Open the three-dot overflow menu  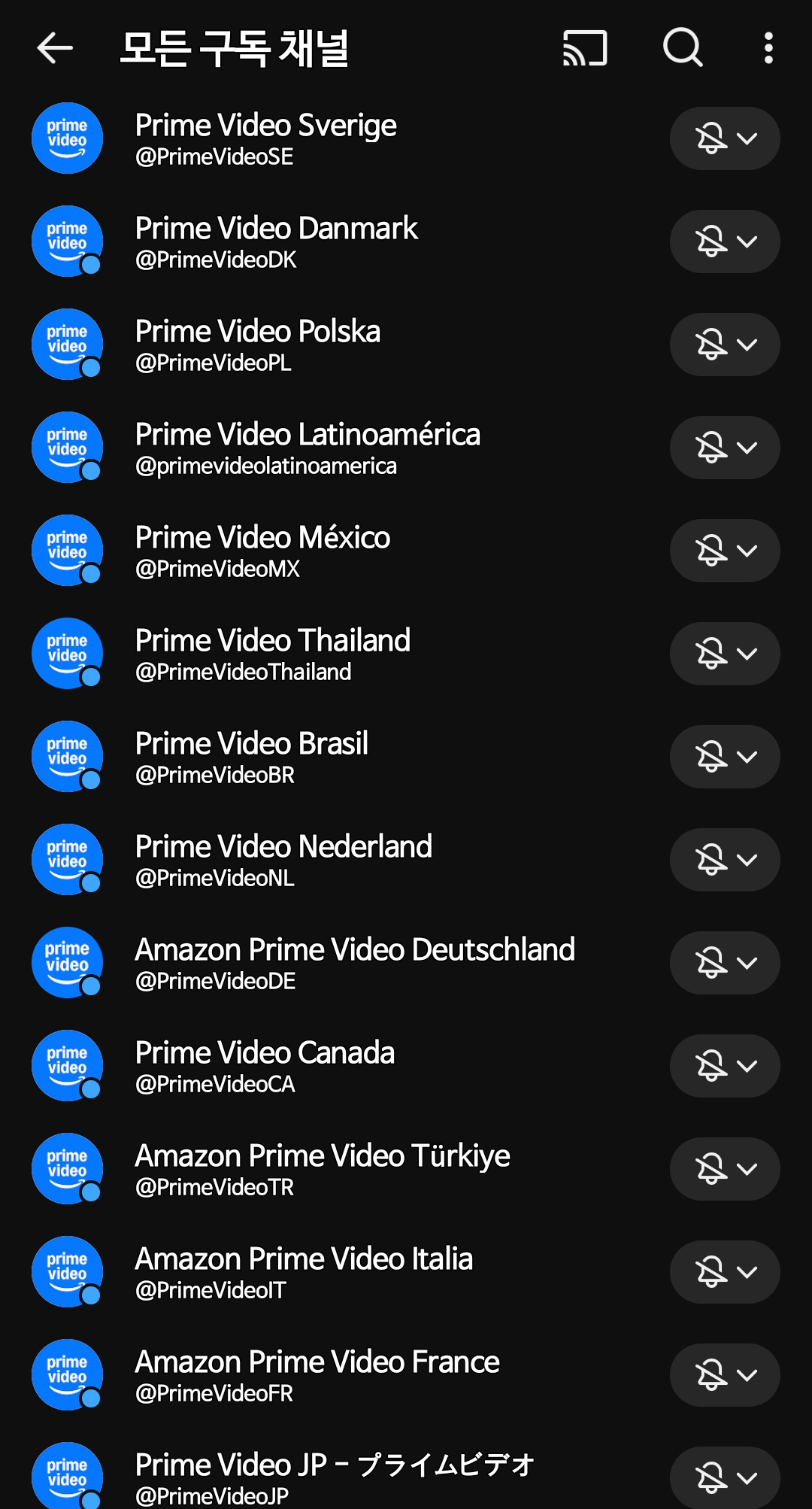point(768,48)
